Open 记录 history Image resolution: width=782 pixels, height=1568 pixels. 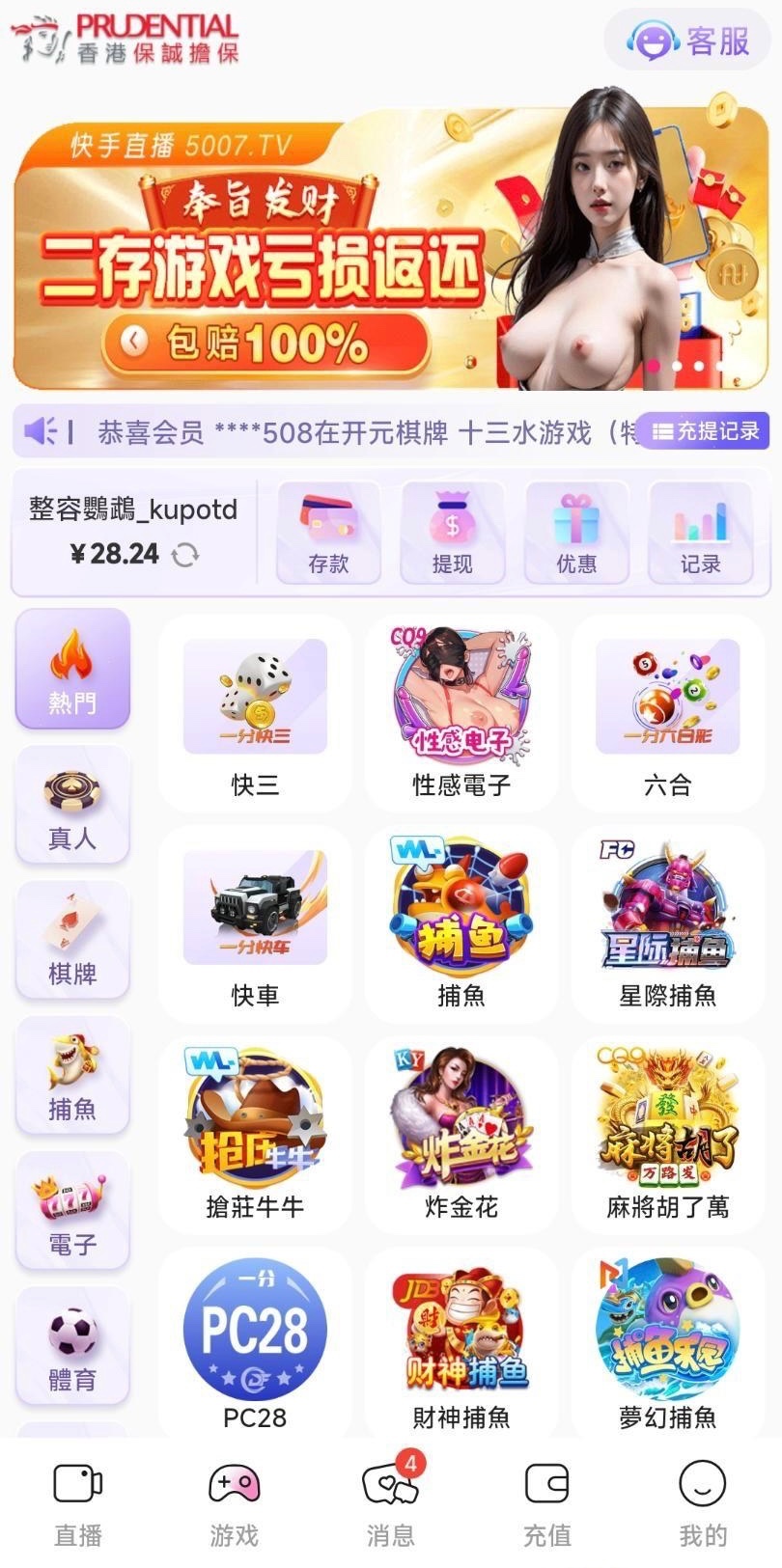point(700,534)
